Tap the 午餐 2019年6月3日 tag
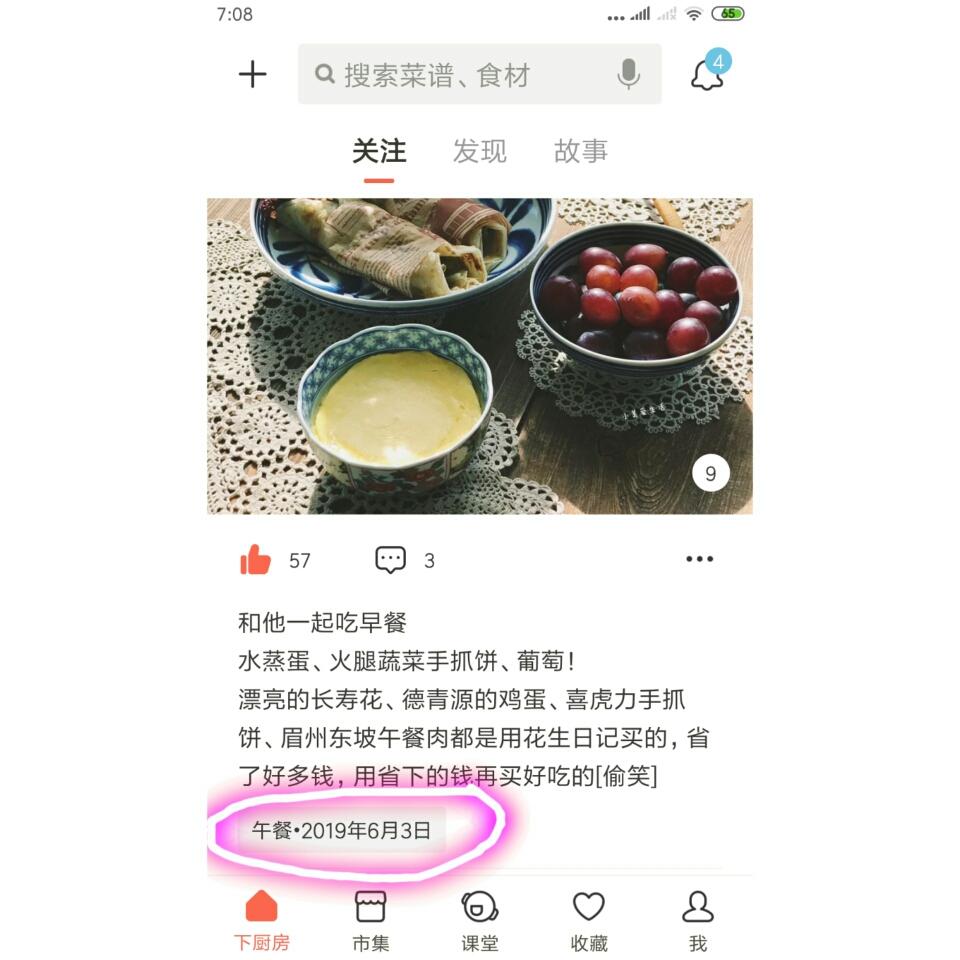This screenshot has height=960, width=960. pyautogui.click(x=341, y=830)
